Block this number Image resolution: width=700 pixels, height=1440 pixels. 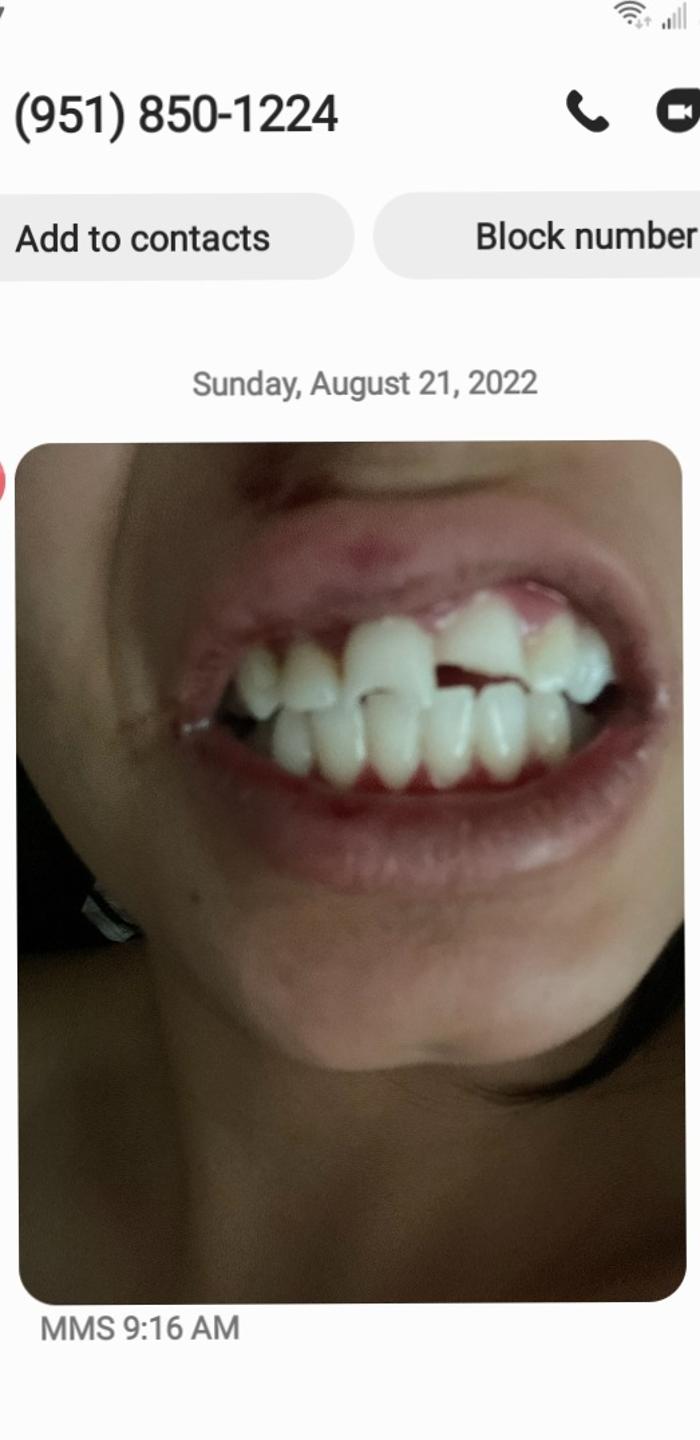[537, 236]
